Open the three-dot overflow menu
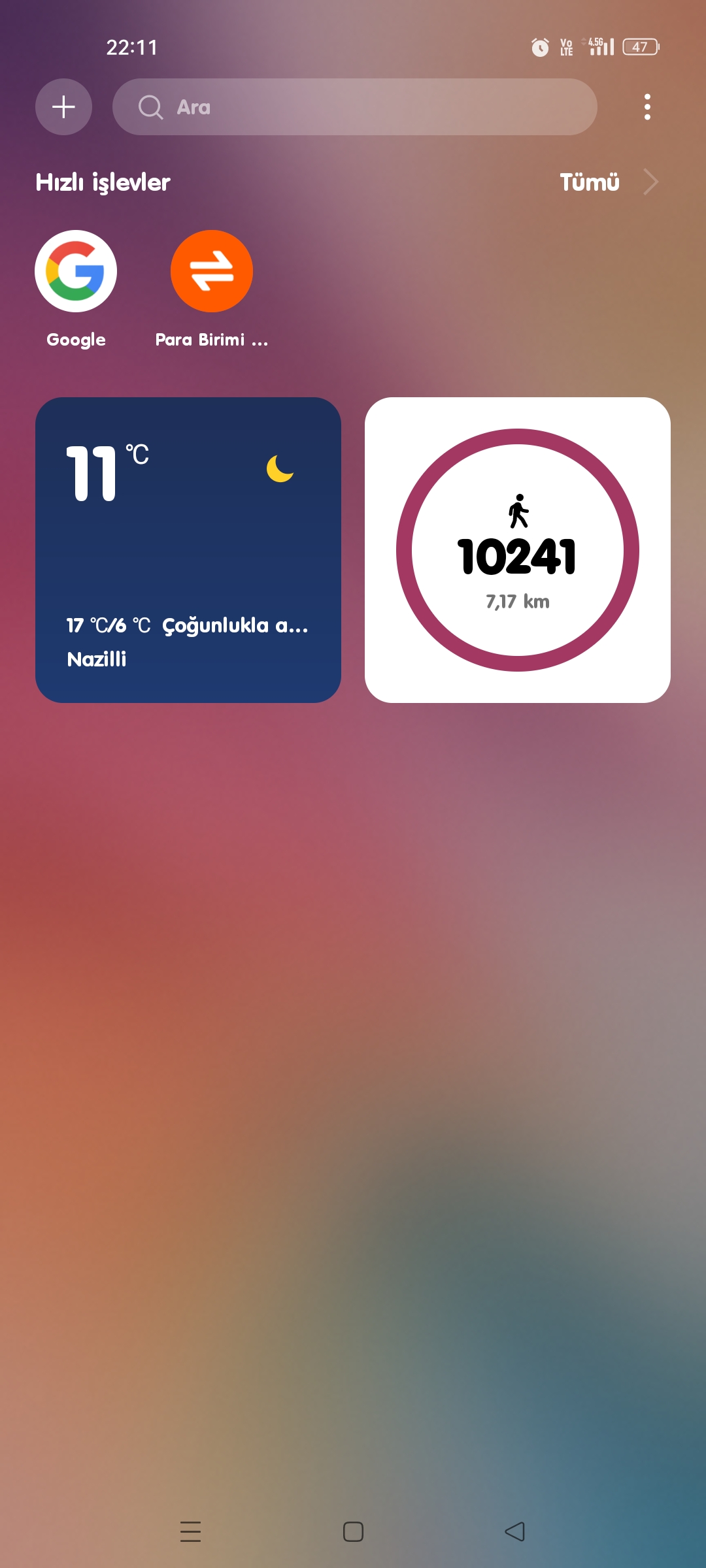This screenshot has width=706, height=1568. [x=647, y=107]
